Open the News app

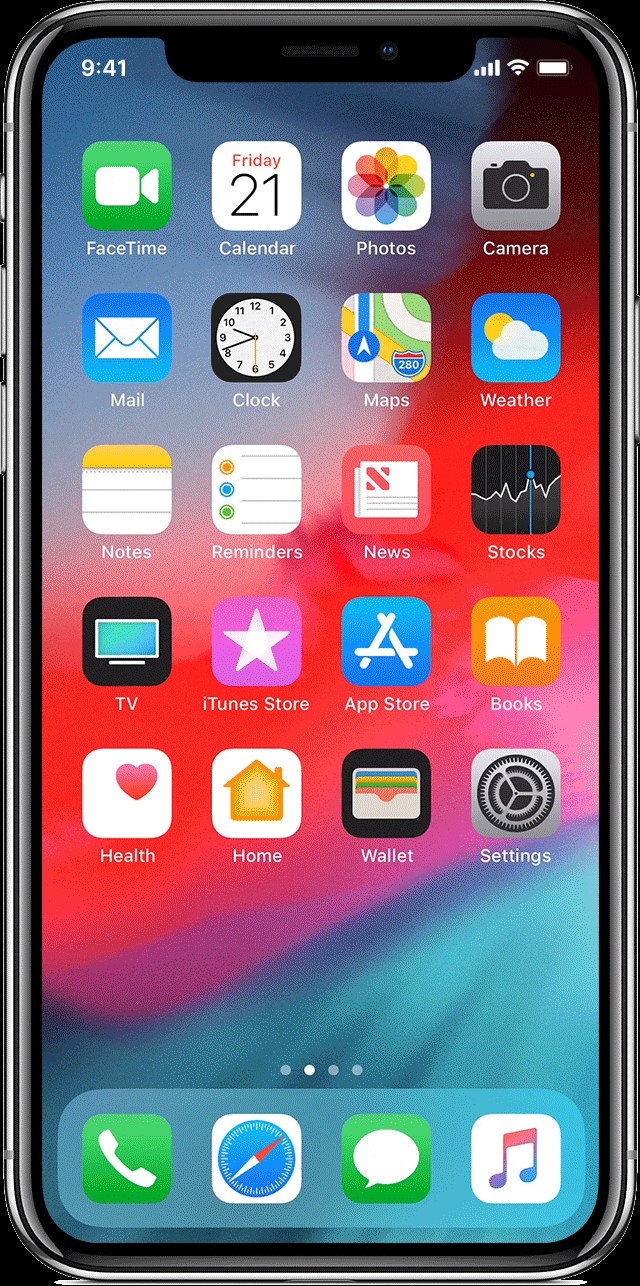[x=386, y=490]
